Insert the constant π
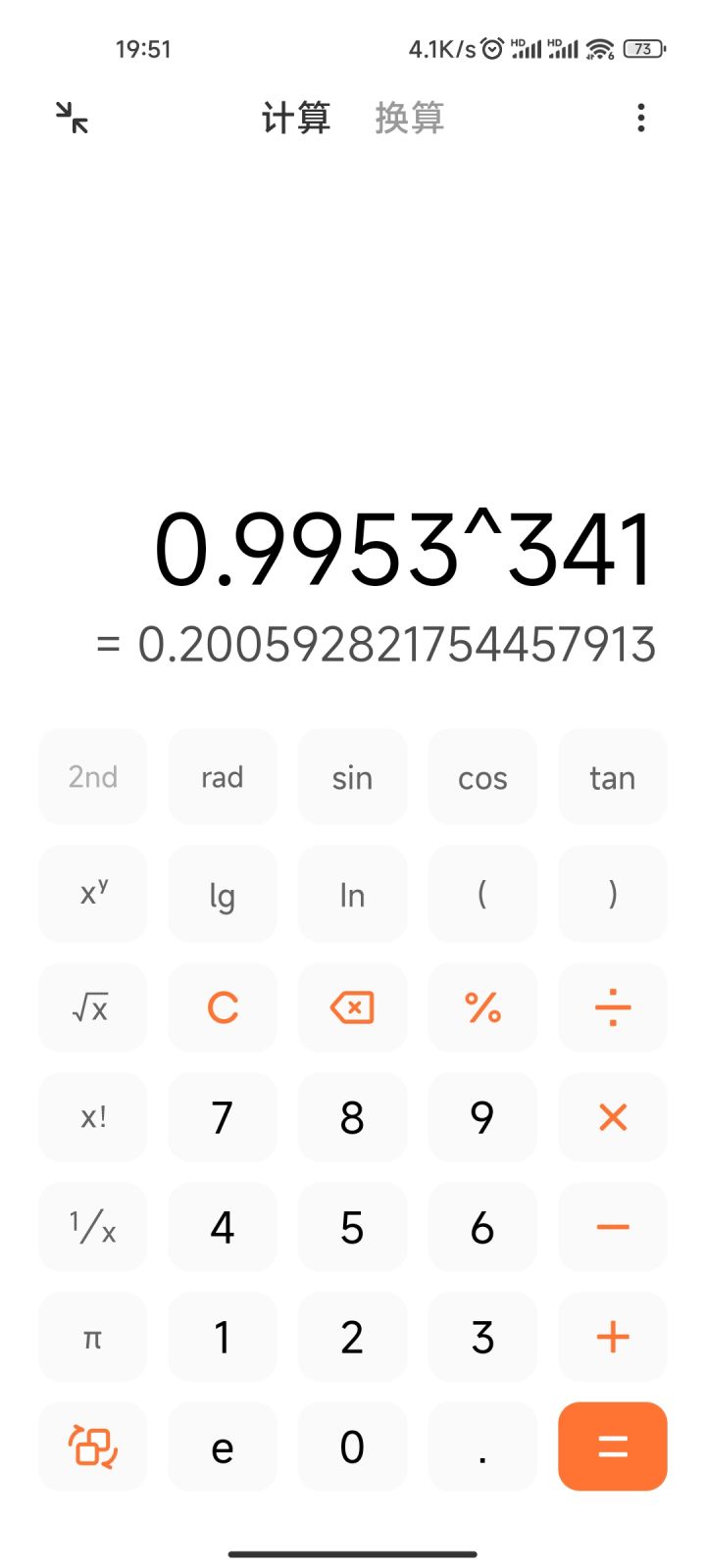Viewport: 706px width, 1568px height. [x=93, y=1337]
